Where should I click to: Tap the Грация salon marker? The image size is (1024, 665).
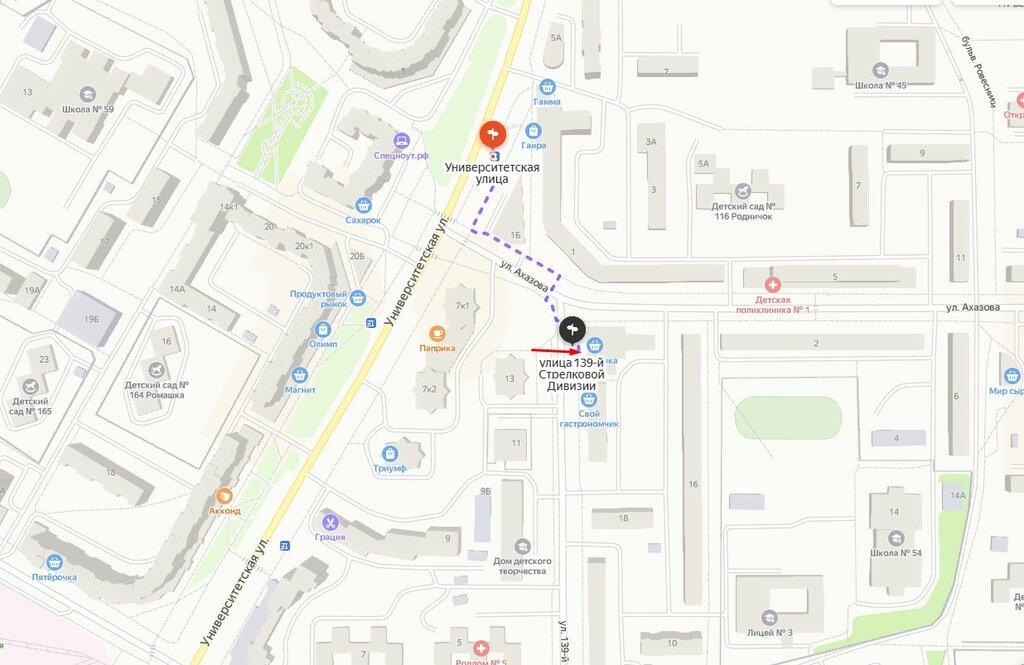pos(330,523)
